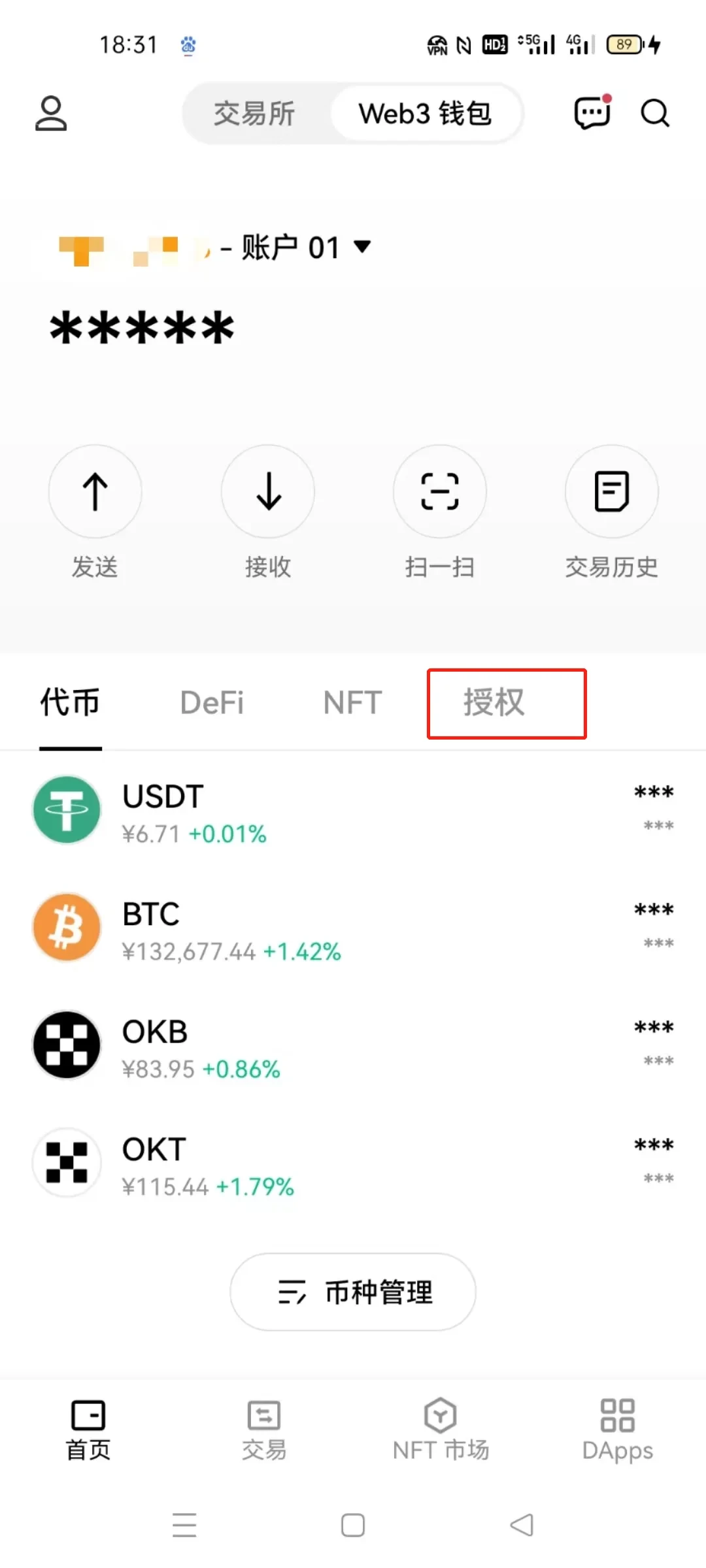Open the DApps bottom tab
706x1568 pixels.
[617, 1429]
